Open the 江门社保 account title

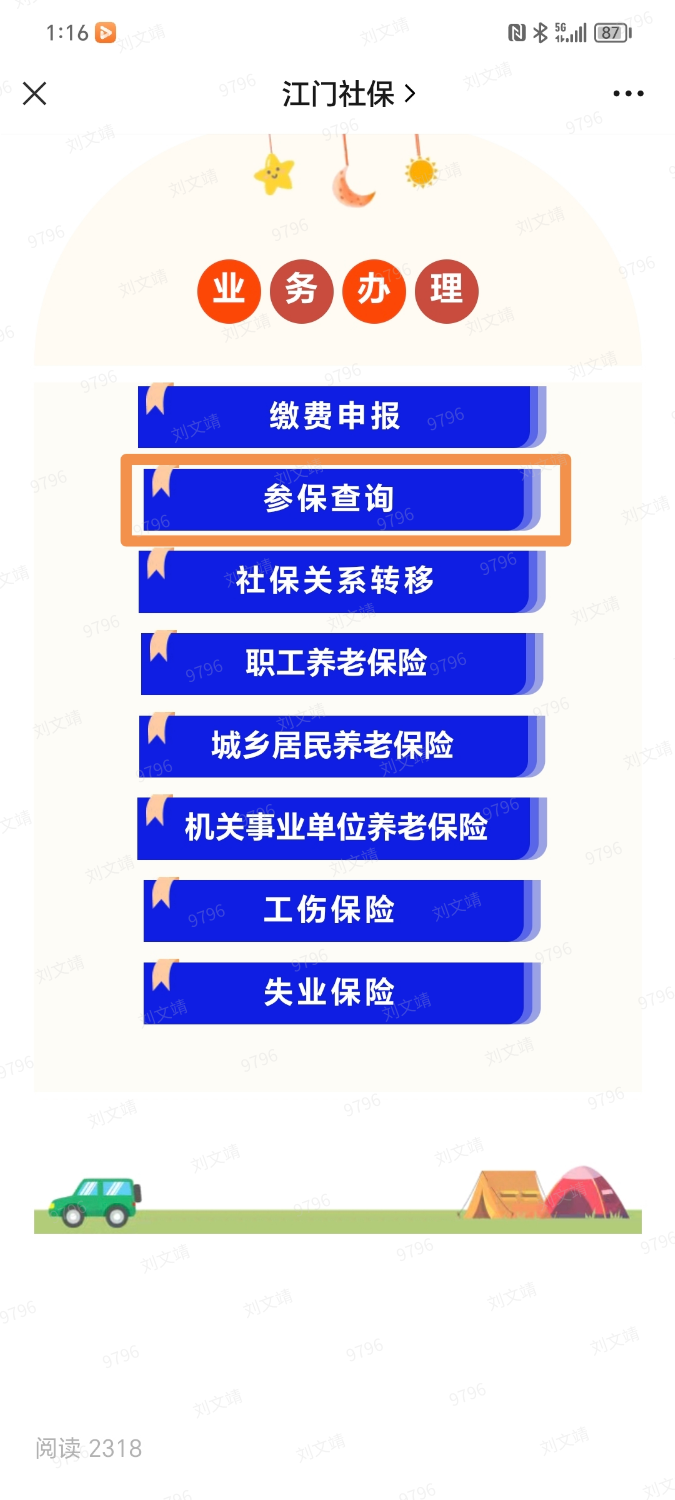pyautogui.click(x=348, y=94)
